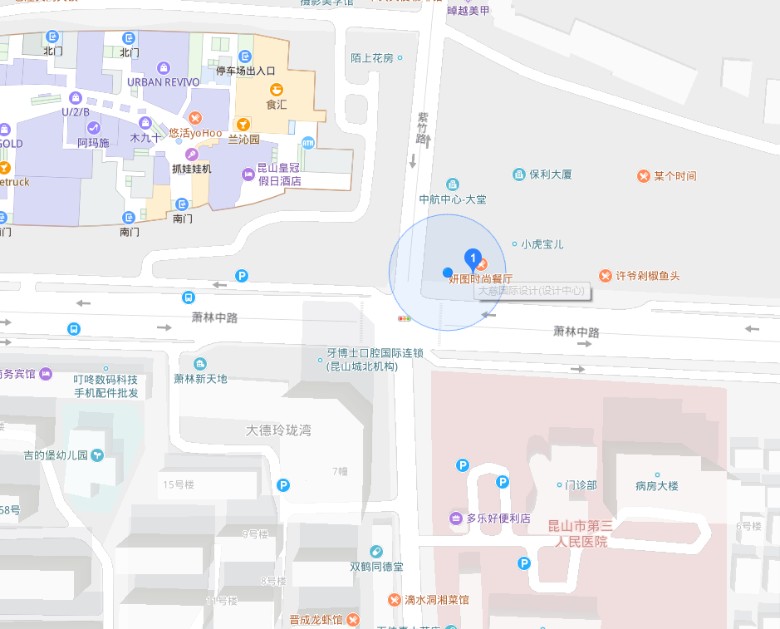
Task: Tap the 许爷剁椒鱼头 restaurant marker
Action: [605, 275]
